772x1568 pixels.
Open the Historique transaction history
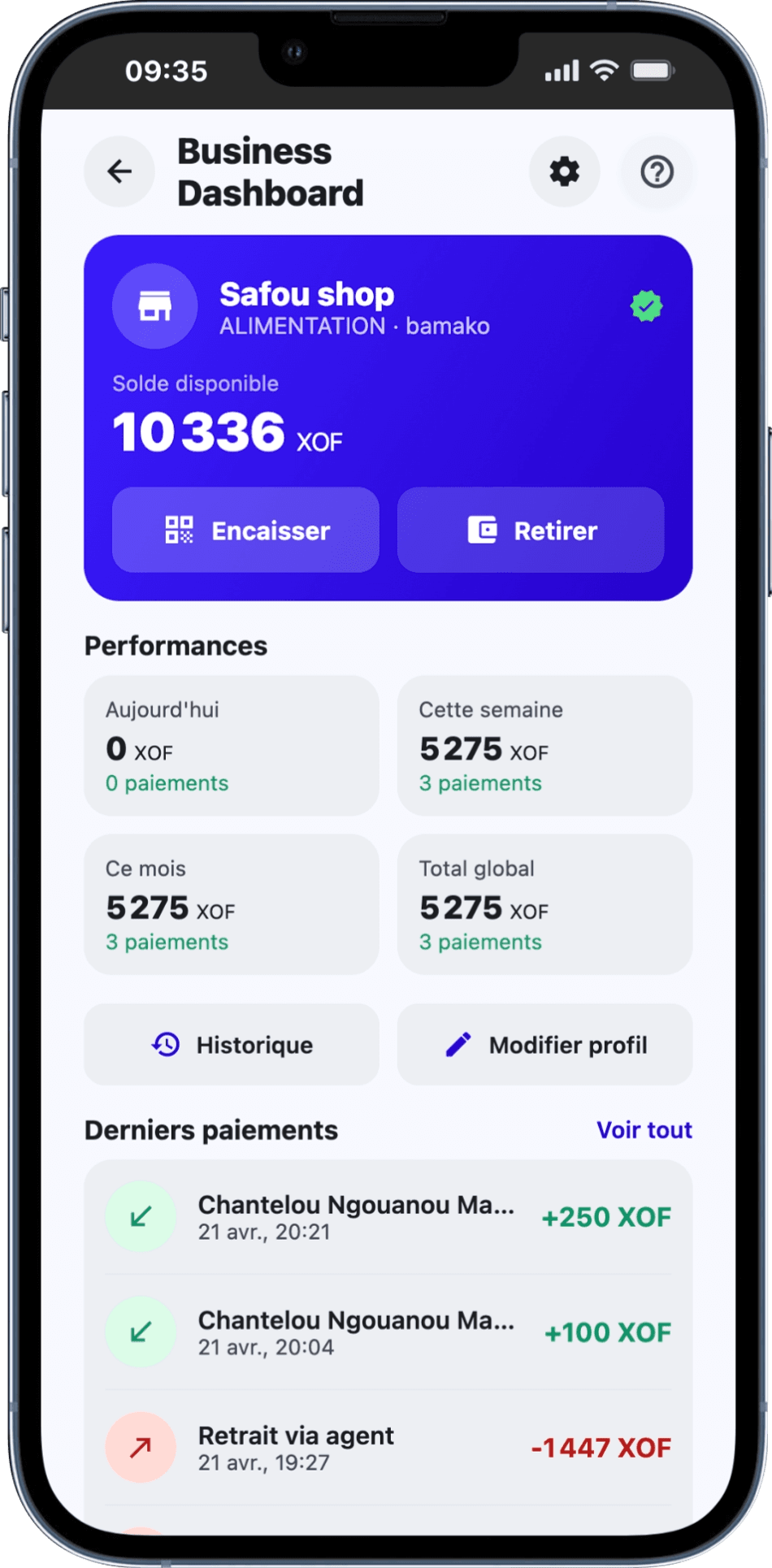[x=232, y=1045]
